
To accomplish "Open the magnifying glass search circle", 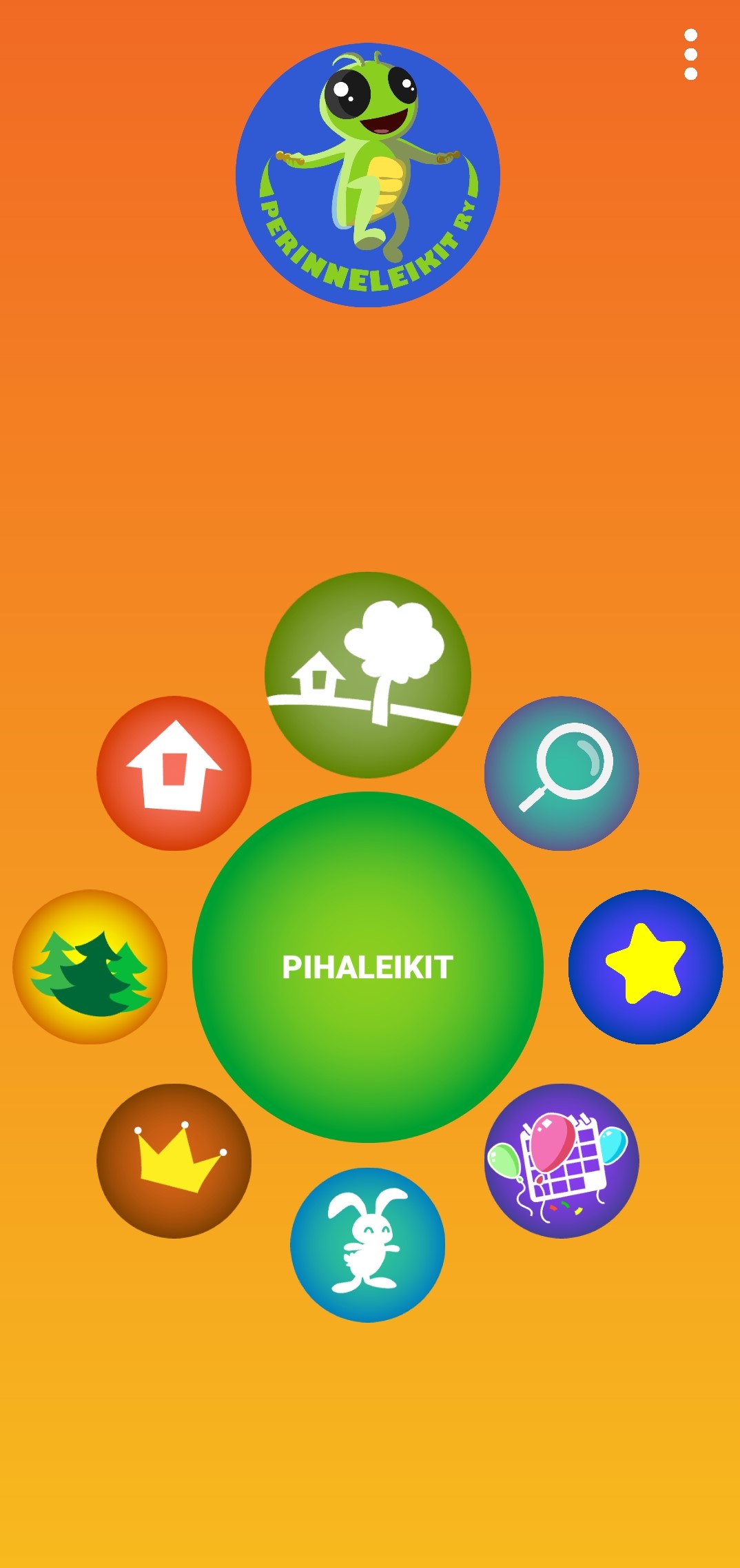I will (x=562, y=773).
